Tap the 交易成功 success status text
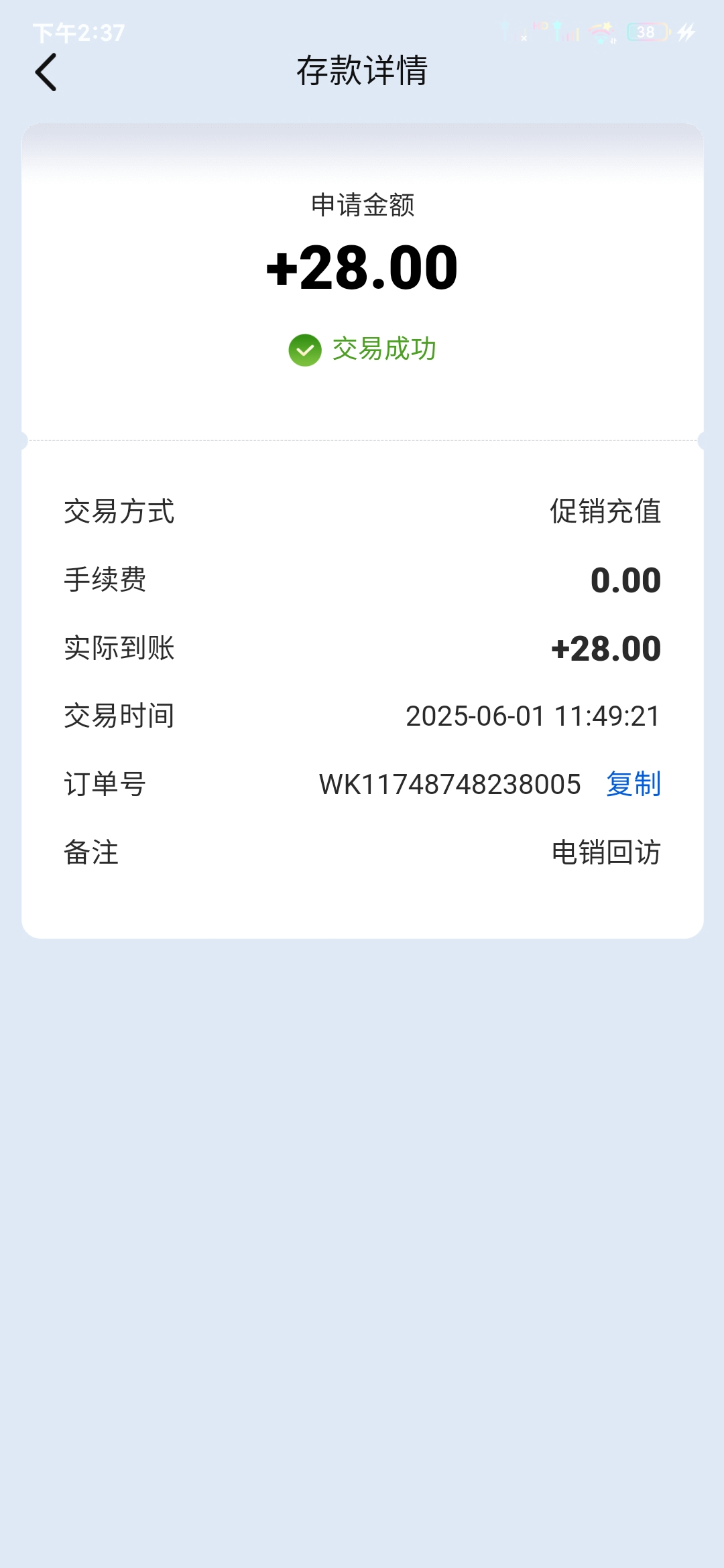Viewport: 724px width, 1568px height. pyautogui.click(x=385, y=349)
